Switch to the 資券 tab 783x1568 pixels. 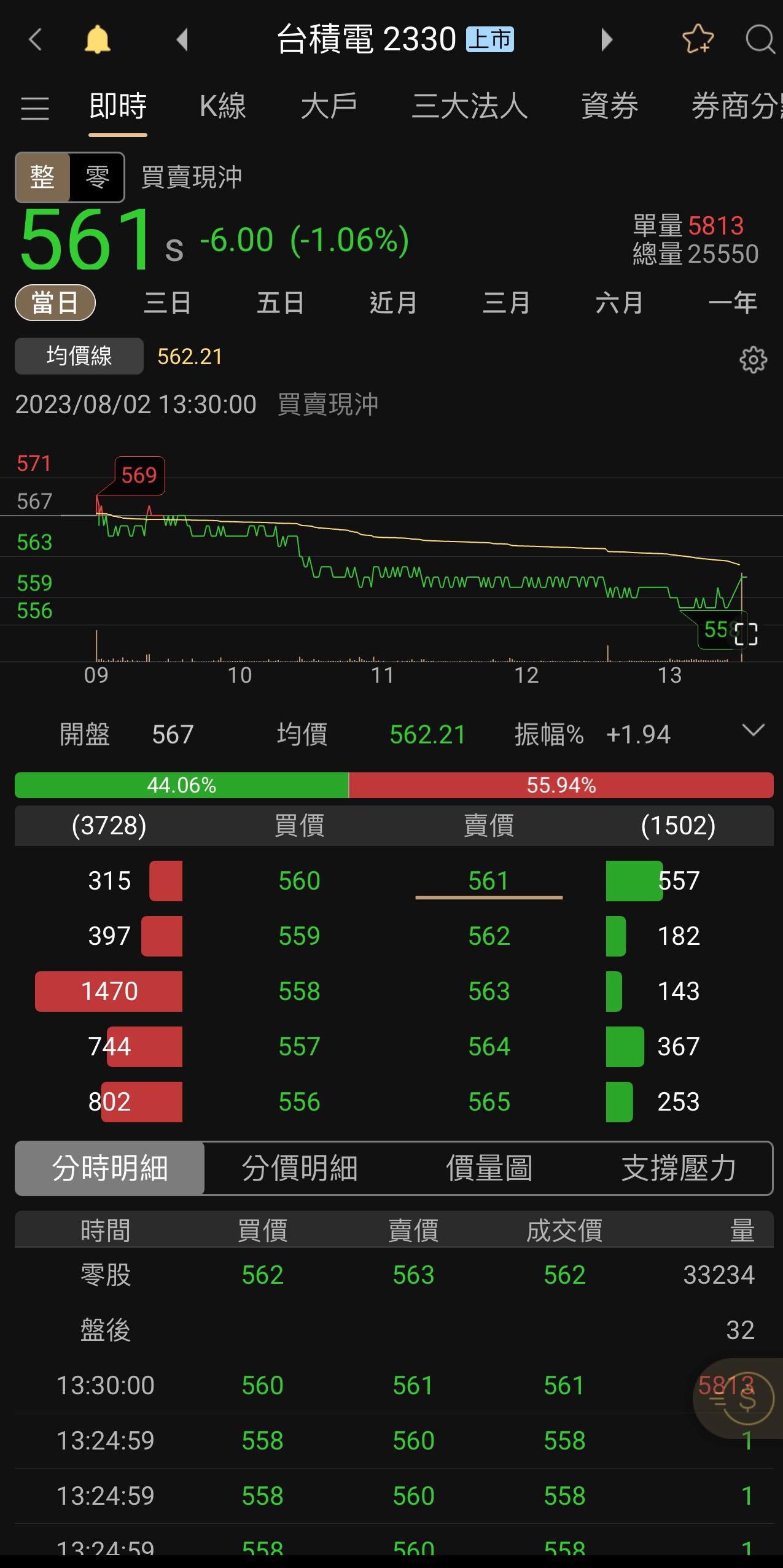[x=609, y=107]
